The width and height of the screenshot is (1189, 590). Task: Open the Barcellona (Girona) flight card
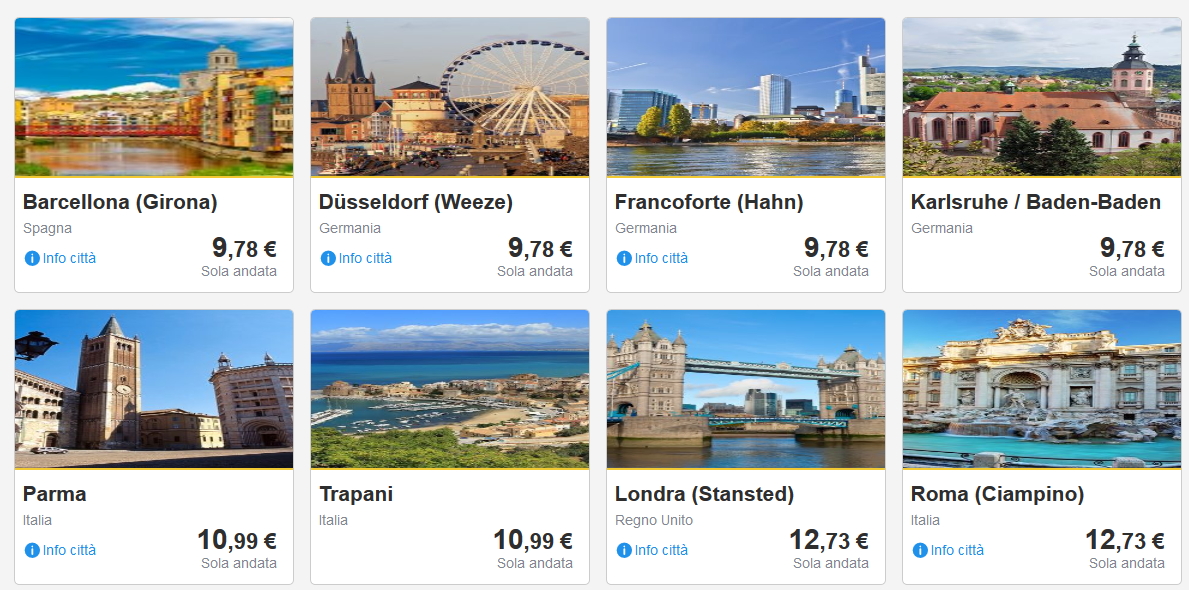(x=154, y=98)
